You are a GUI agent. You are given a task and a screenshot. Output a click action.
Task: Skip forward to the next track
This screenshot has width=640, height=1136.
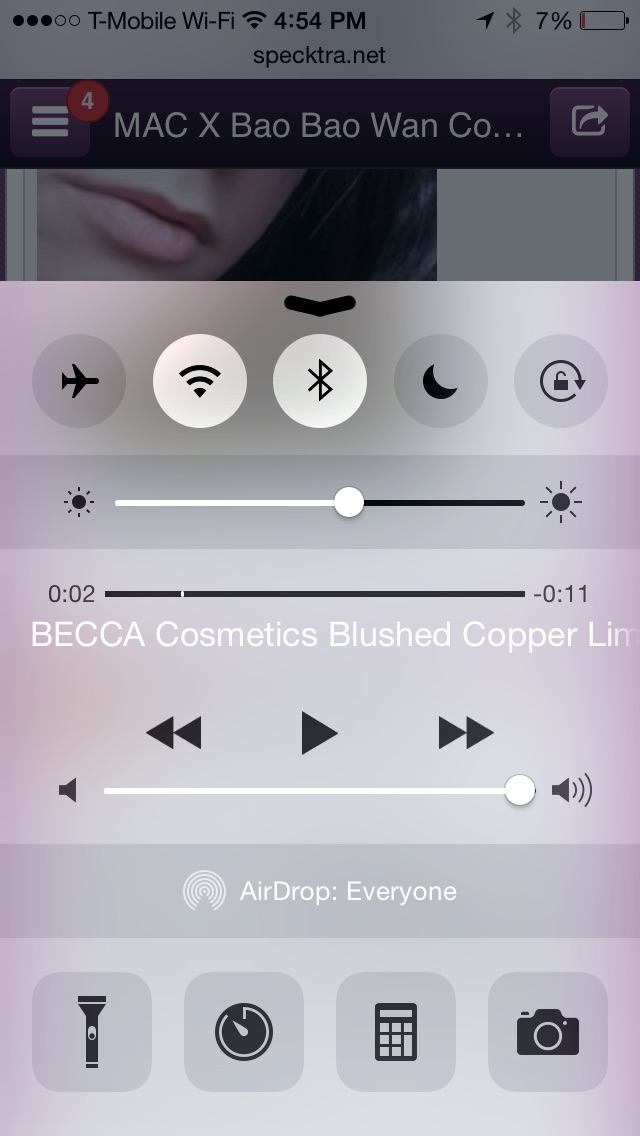pyautogui.click(x=466, y=733)
